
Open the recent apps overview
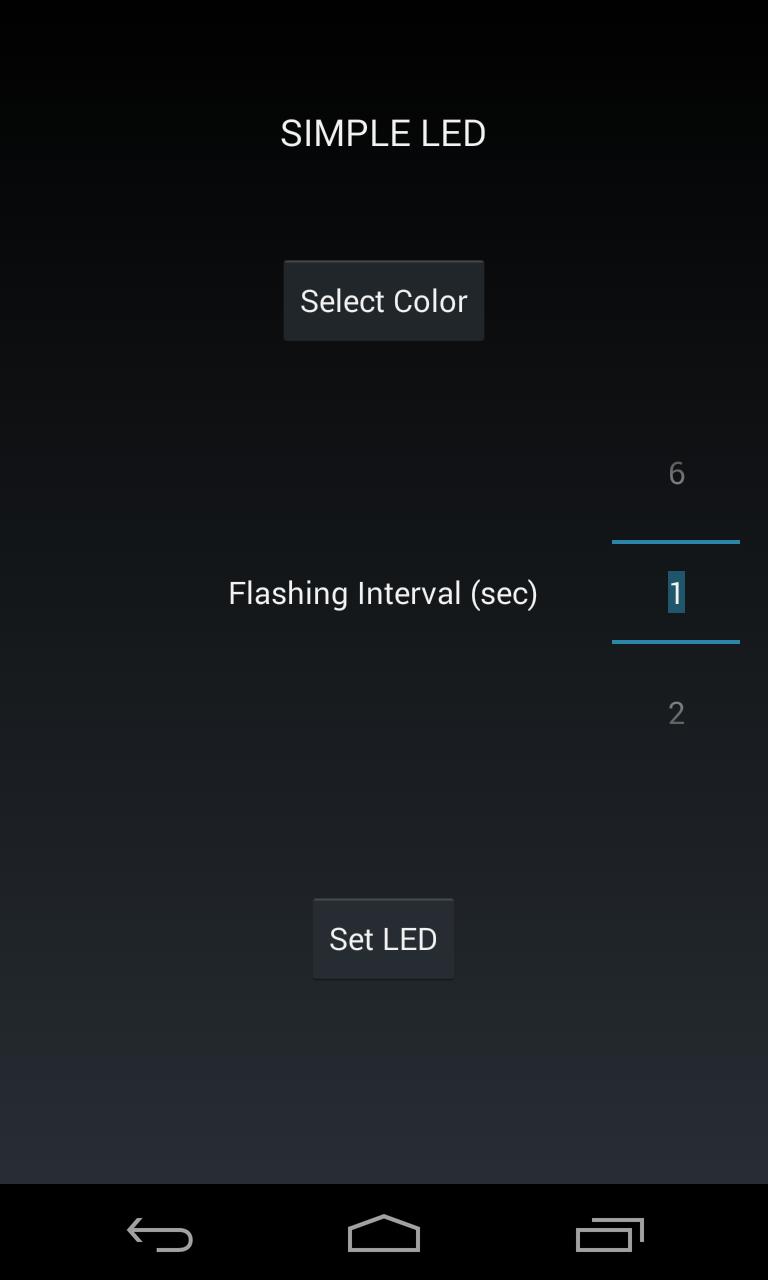tap(609, 1234)
